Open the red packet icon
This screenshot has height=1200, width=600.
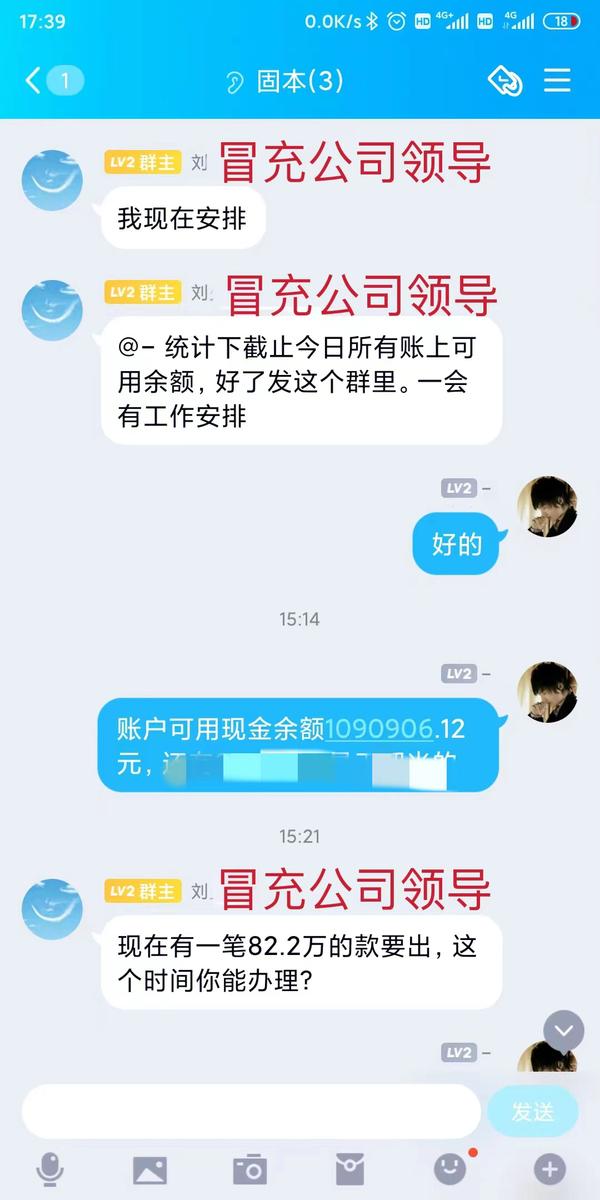(x=350, y=1168)
